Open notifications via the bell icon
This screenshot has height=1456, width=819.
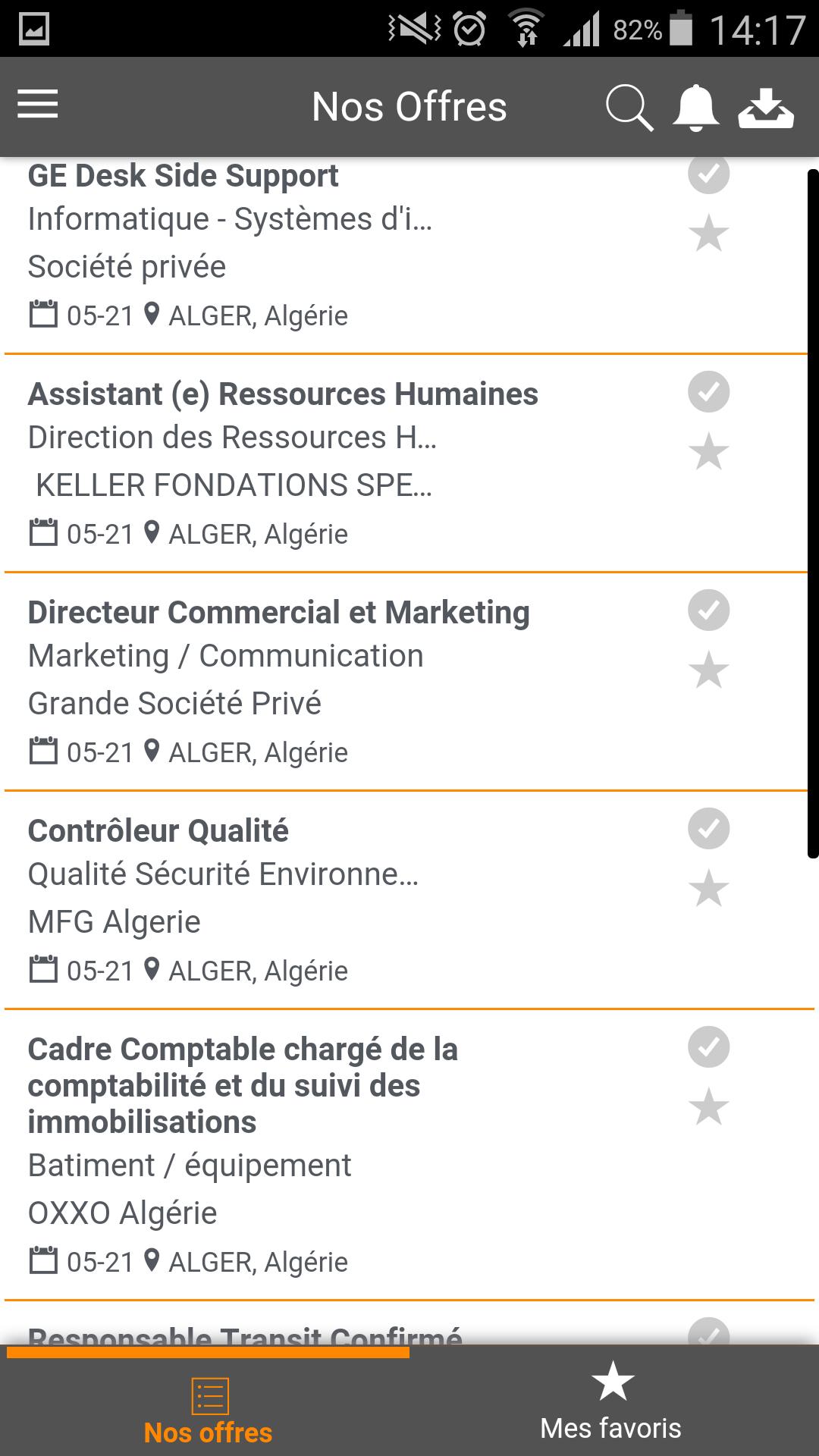696,107
